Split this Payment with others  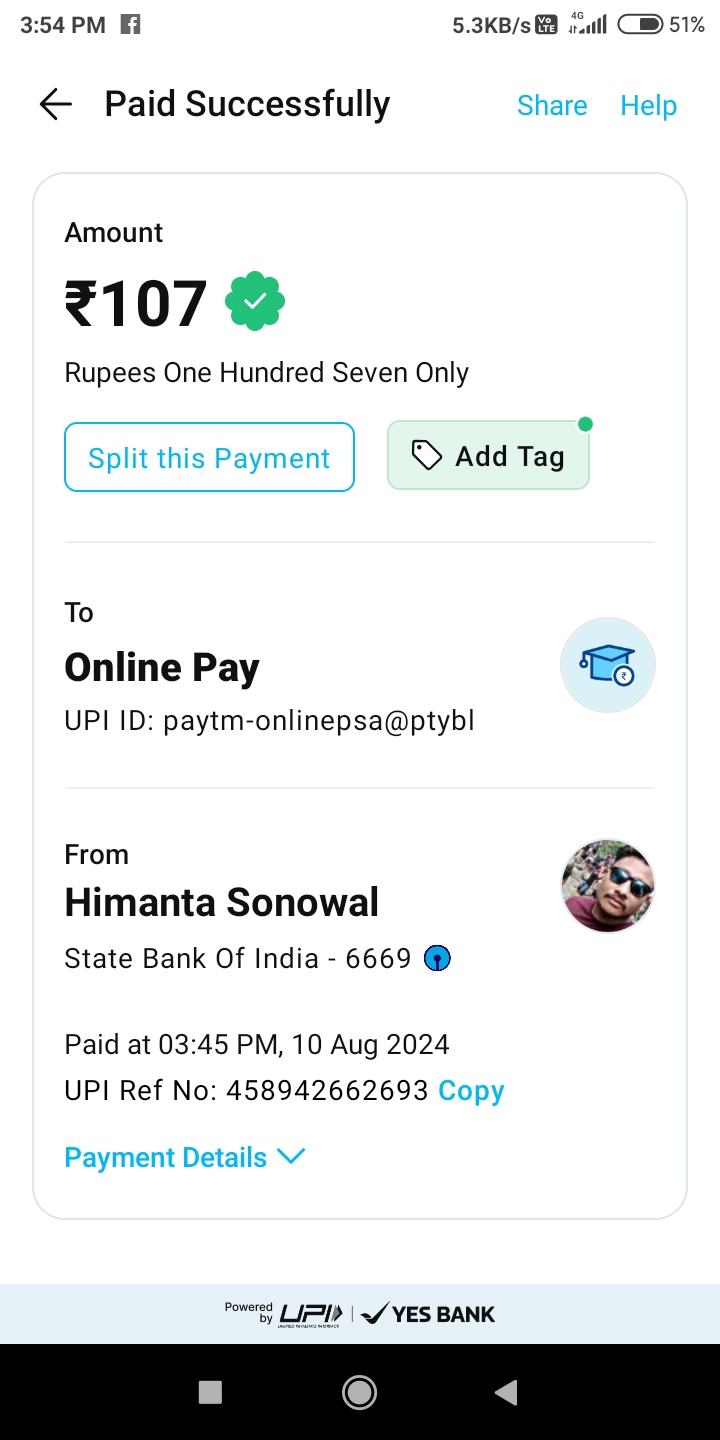tap(209, 457)
